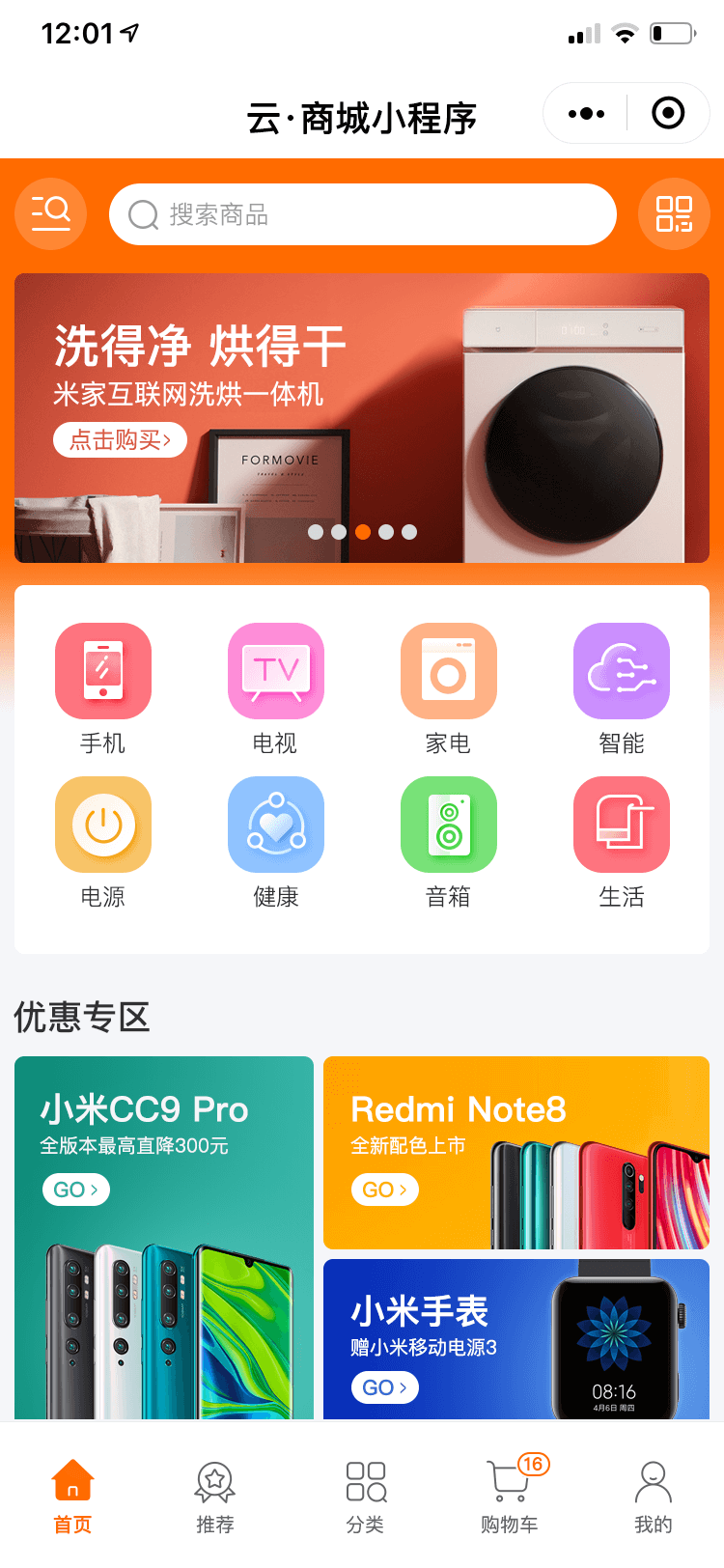Open the 生活 category
Viewport: 724px width, 1568px height.
(x=622, y=842)
